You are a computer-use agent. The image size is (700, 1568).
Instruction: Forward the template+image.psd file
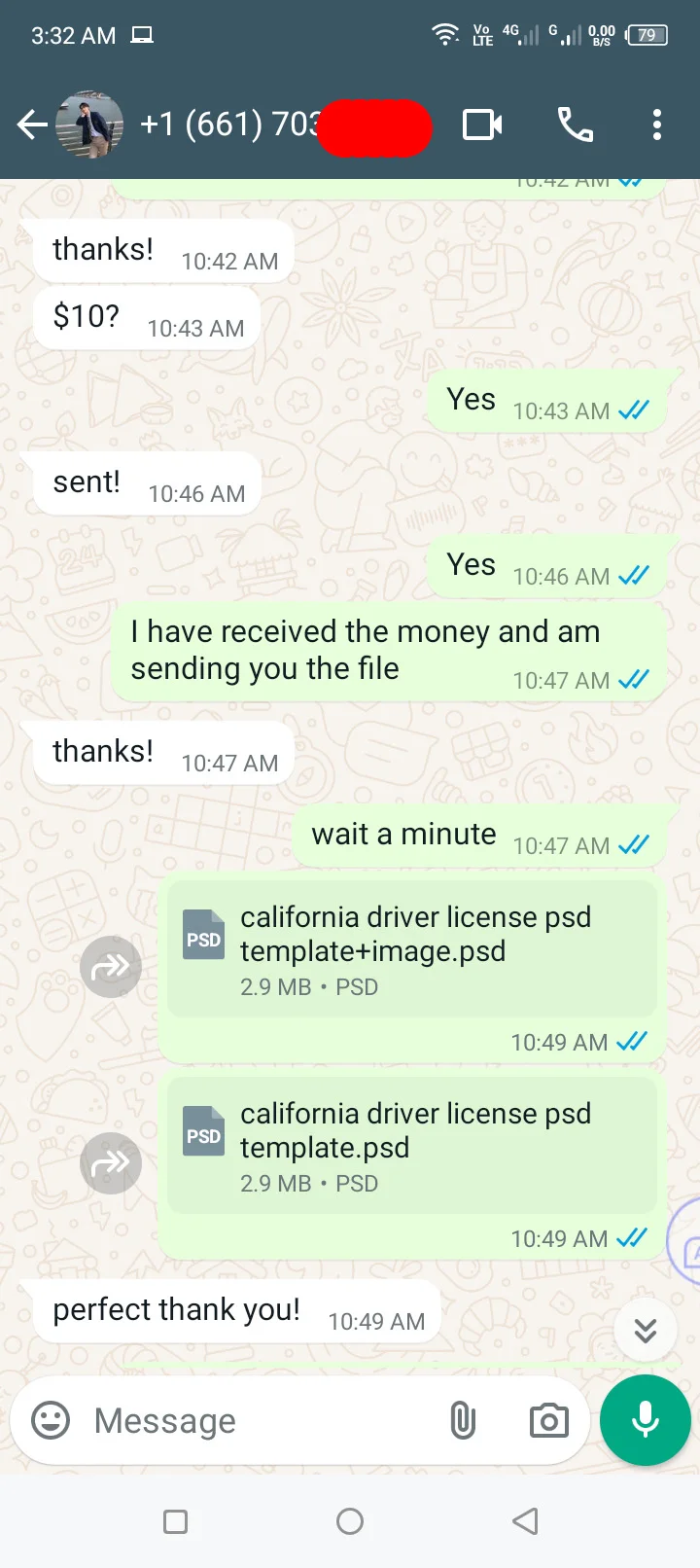[111, 967]
